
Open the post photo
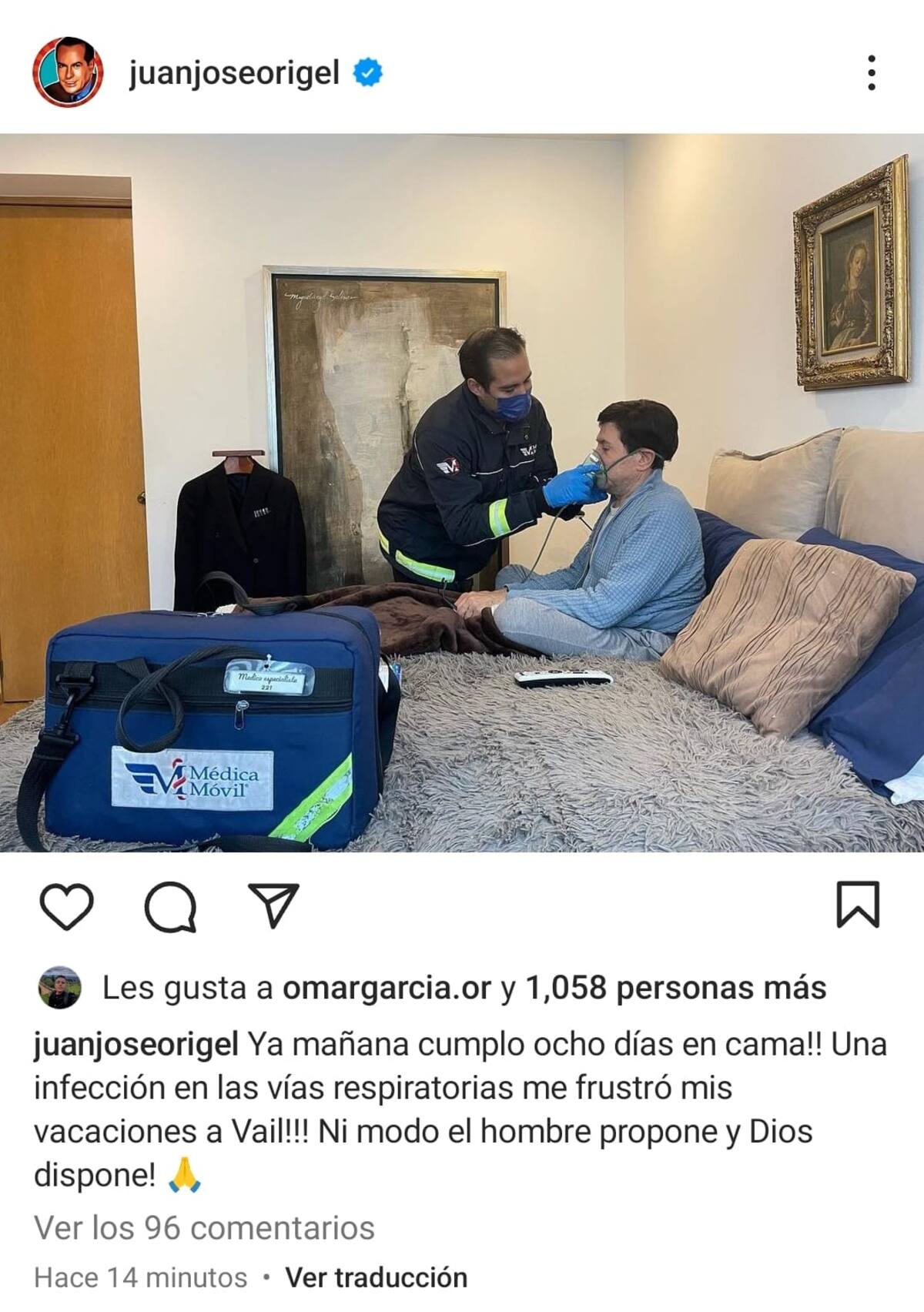pos(462,493)
